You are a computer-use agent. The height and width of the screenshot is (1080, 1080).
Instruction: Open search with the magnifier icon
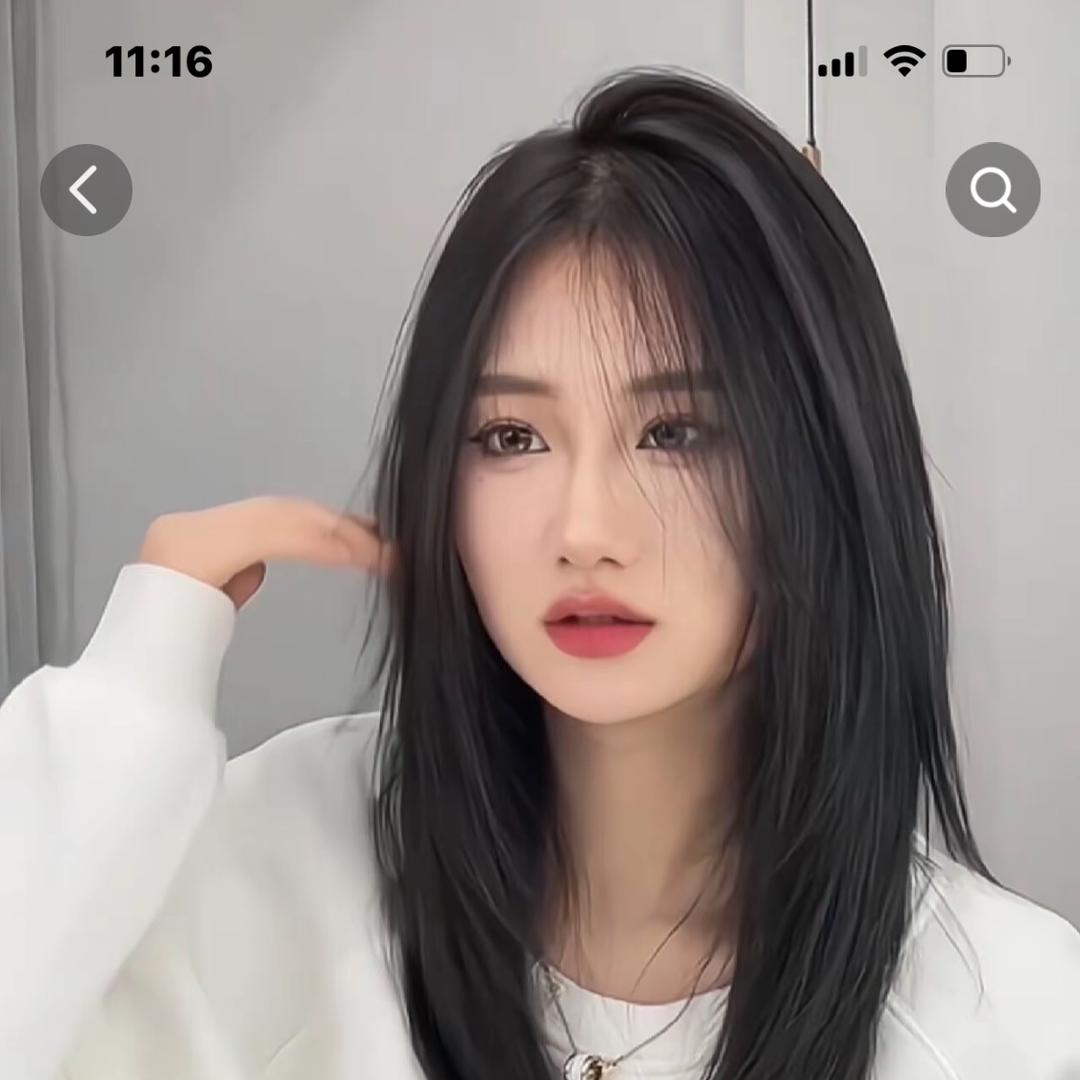coord(992,190)
